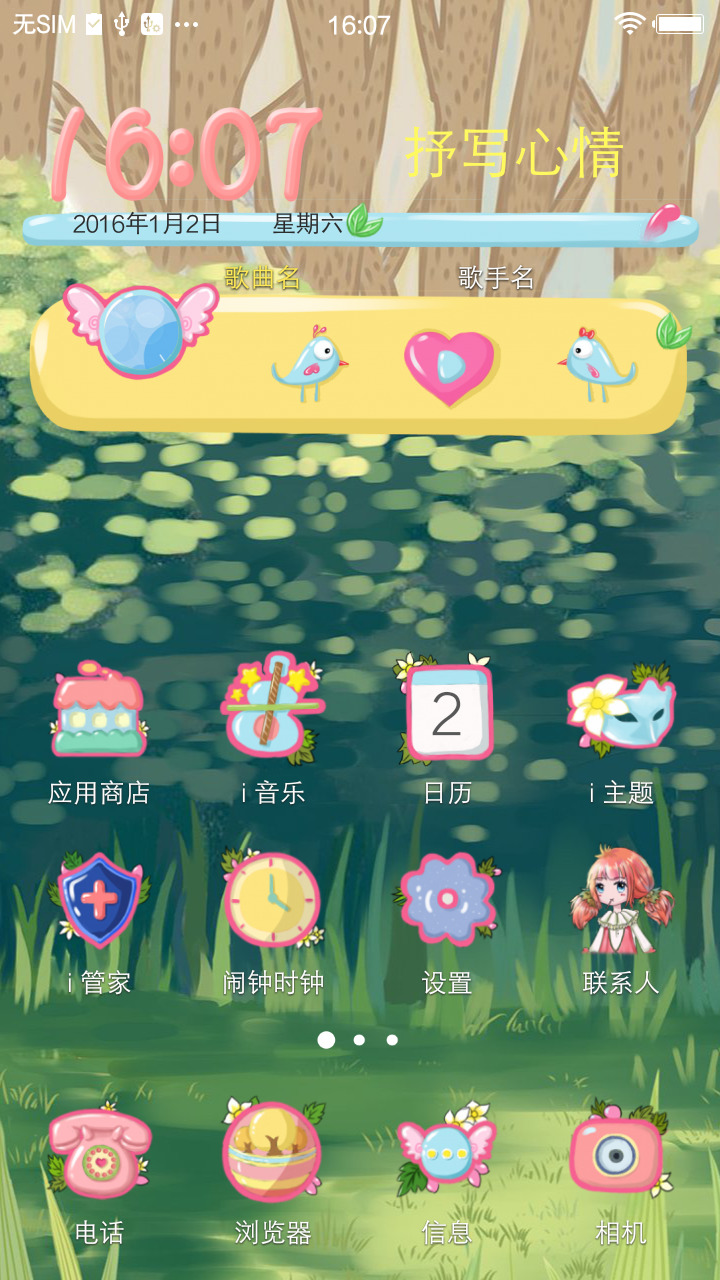Open 闹钟时钟 alarm clock

coord(273,900)
